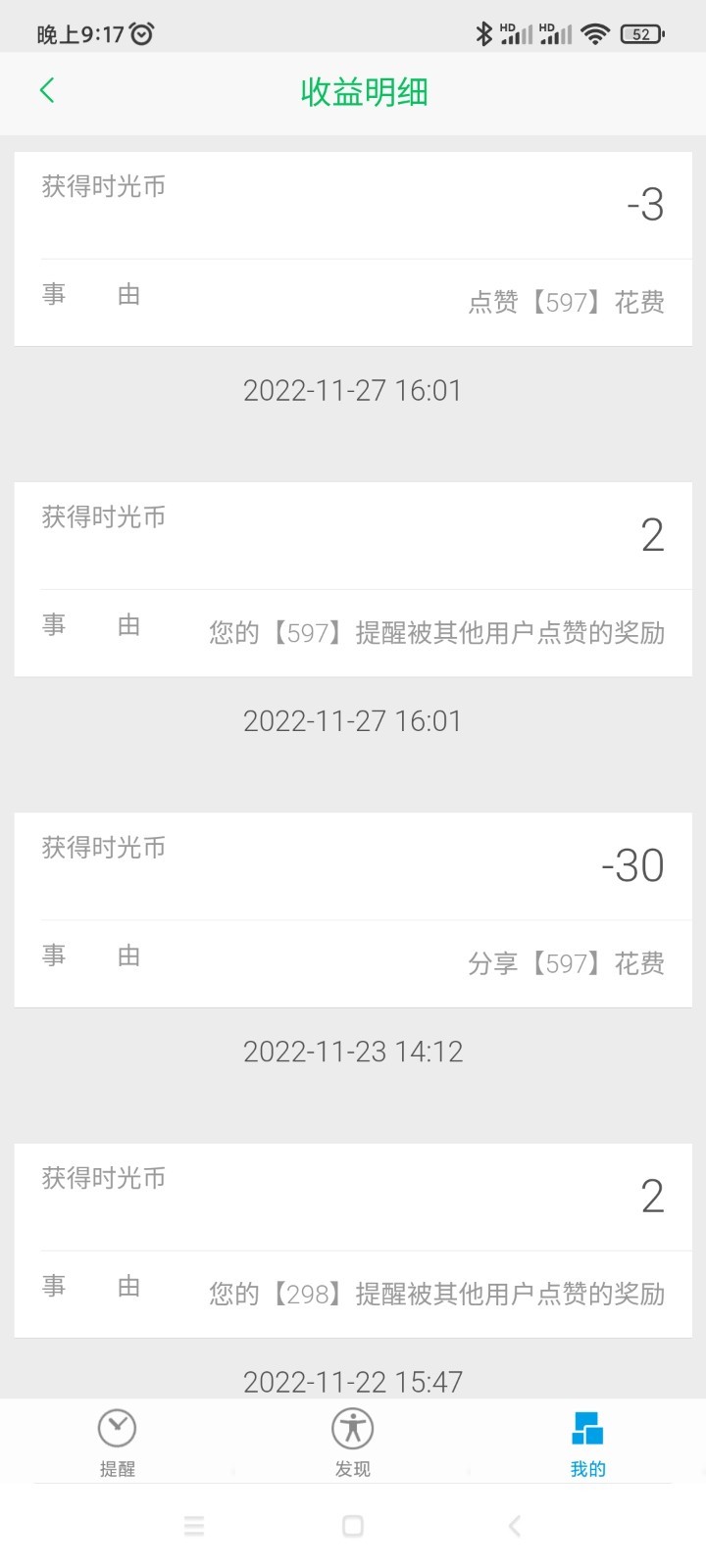Tap the Android recent apps button
Screen dimensions: 706x1568
[194, 1526]
